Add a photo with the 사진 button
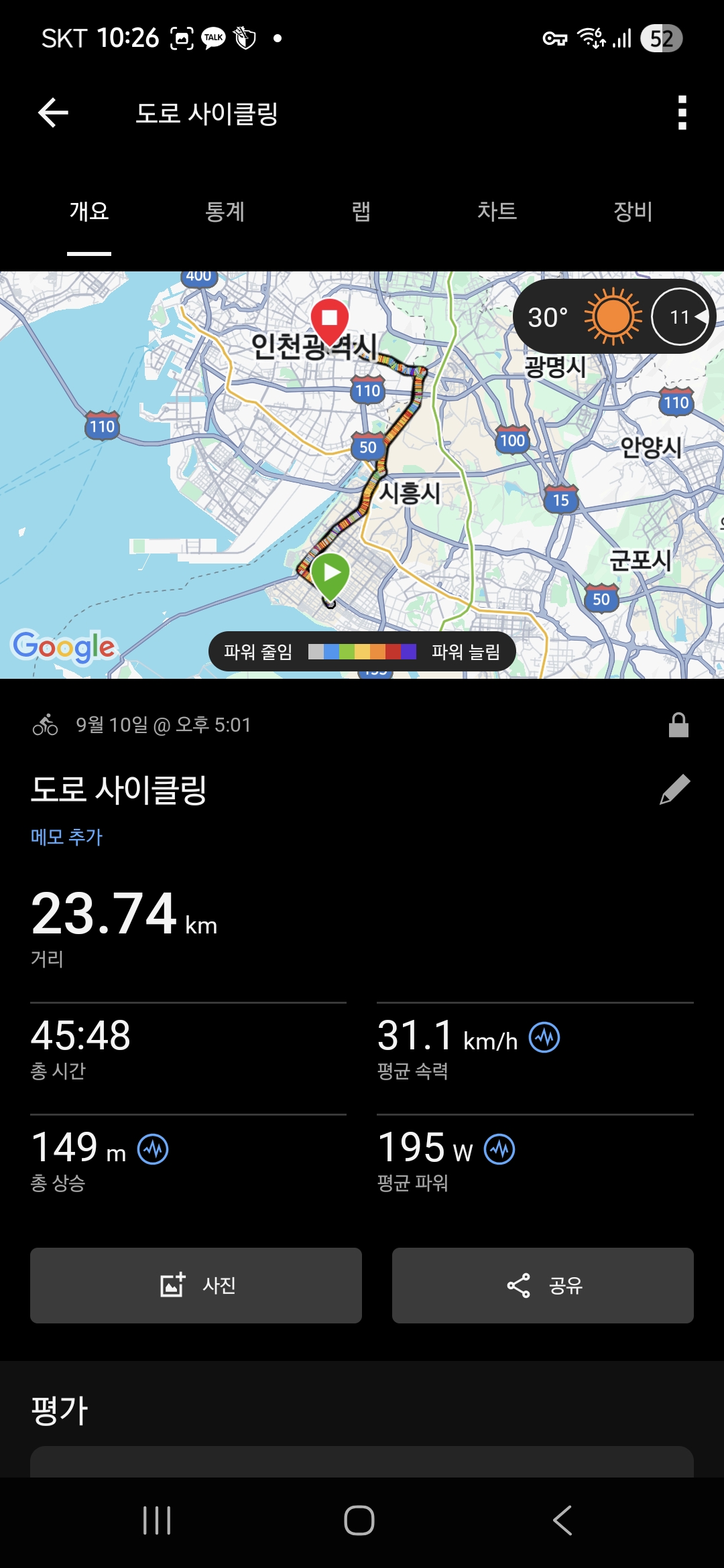The image size is (724, 1568). tap(196, 1285)
